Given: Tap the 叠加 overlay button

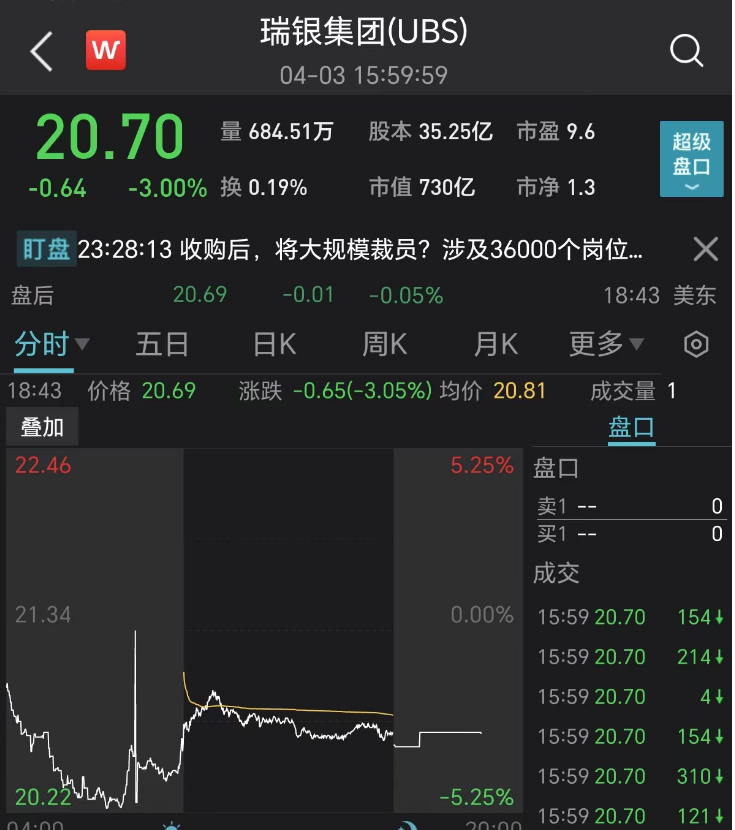Looking at the screenshot, I should (x=42, y=427).
